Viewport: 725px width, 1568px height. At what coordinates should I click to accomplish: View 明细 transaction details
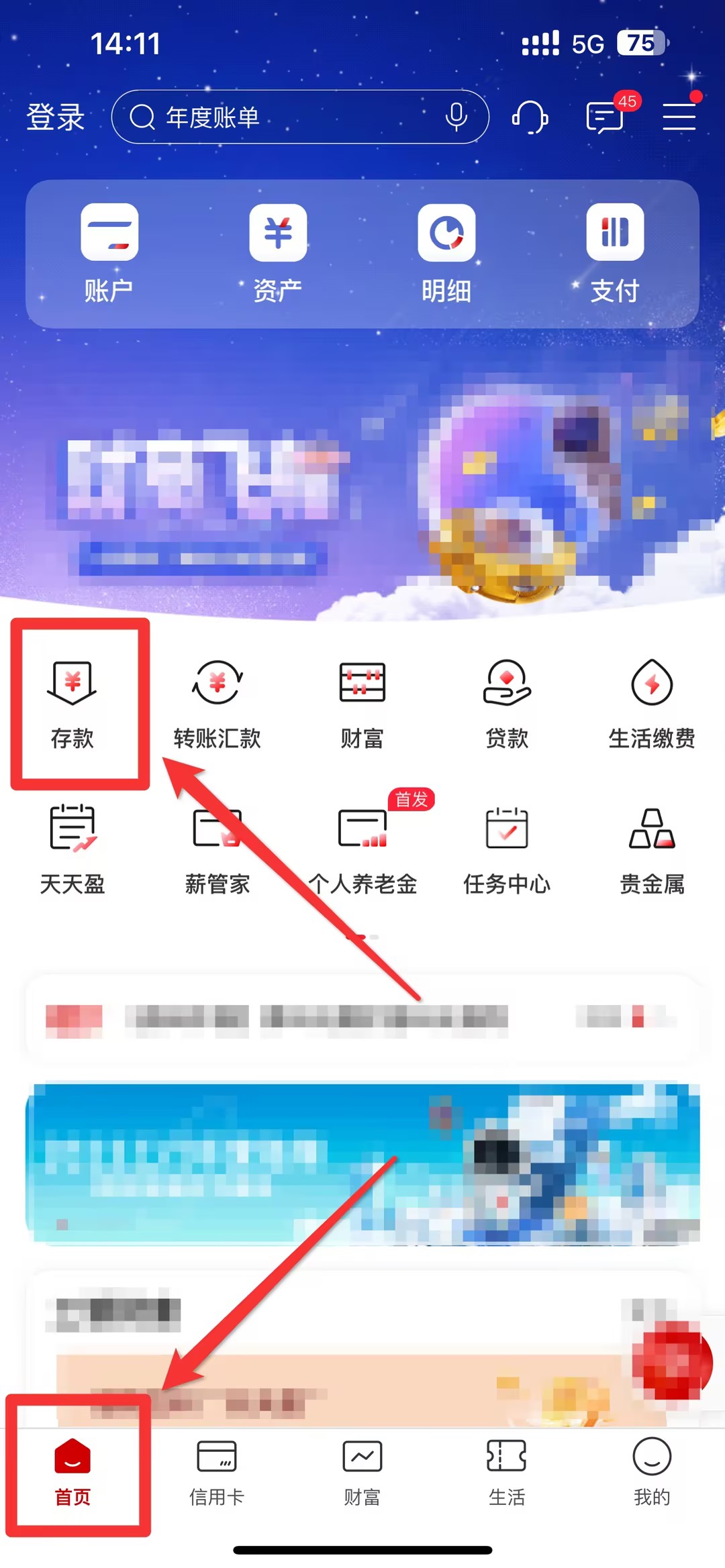[446, 252]
